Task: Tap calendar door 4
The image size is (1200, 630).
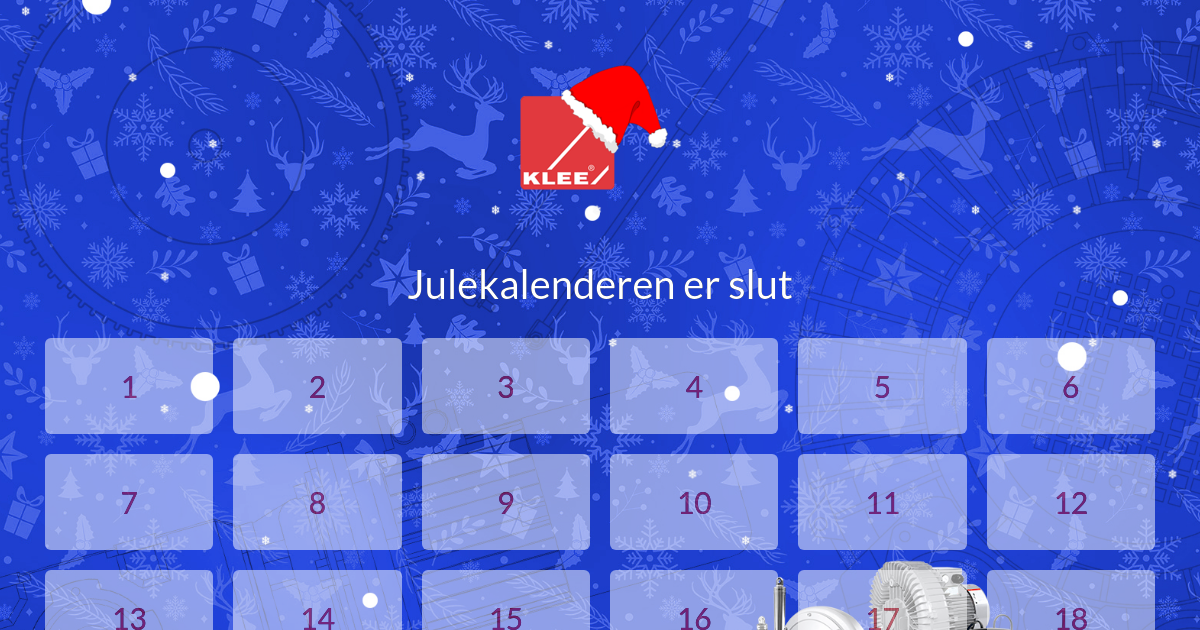Action: [694, 386]
